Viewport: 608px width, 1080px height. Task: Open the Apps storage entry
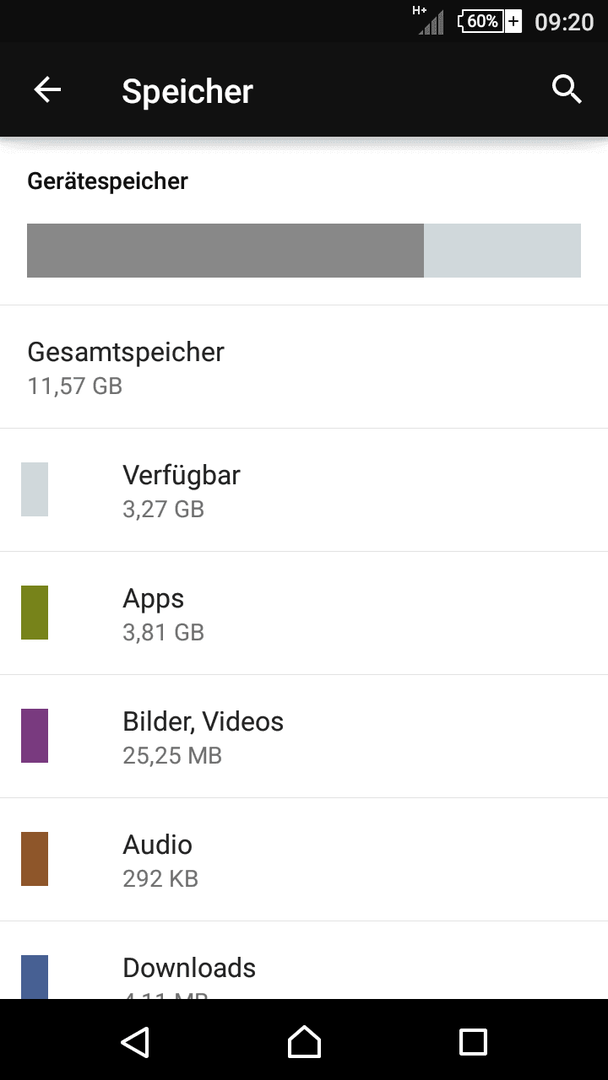click(x=304, y=613)
